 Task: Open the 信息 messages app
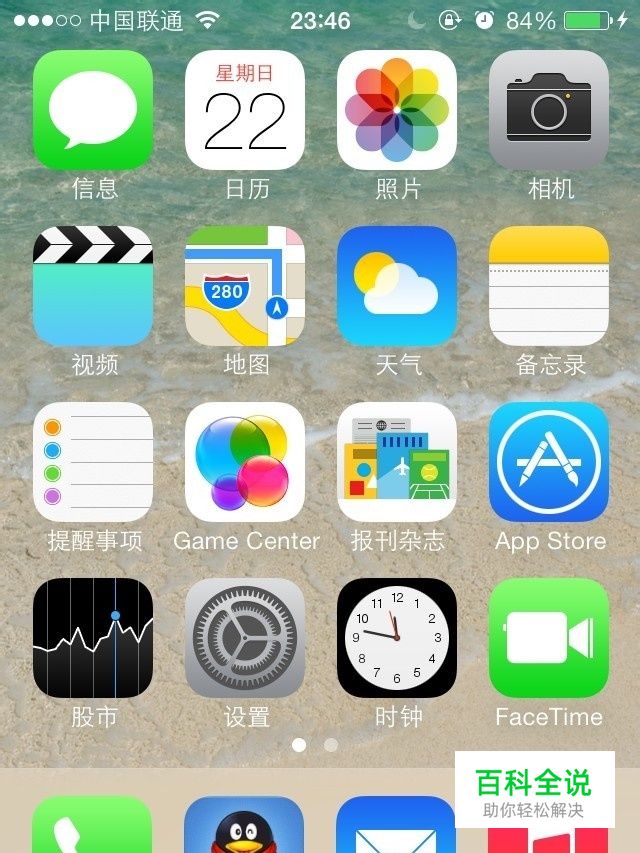pos(93,110)
